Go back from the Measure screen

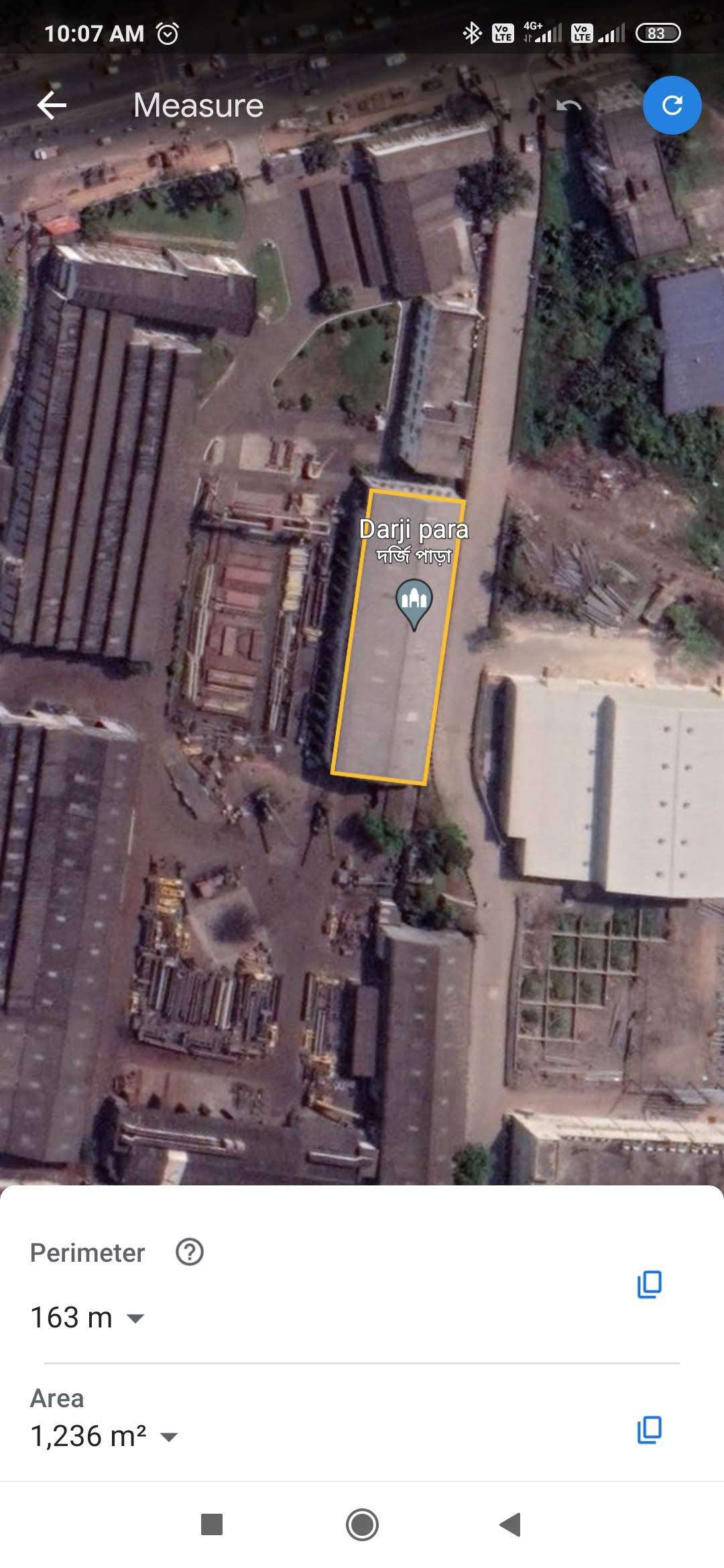pos(52,105)
